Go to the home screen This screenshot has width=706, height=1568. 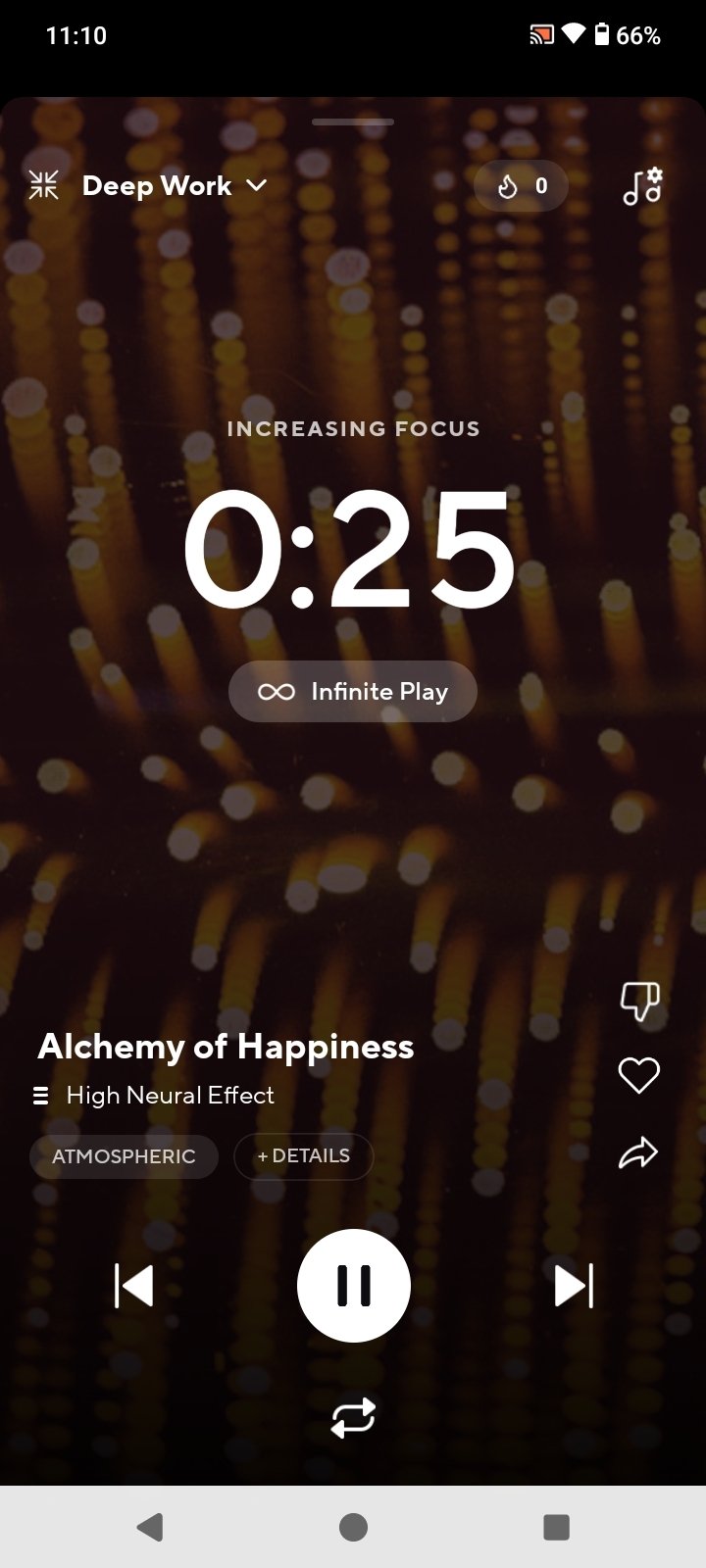pos(353,1527)
